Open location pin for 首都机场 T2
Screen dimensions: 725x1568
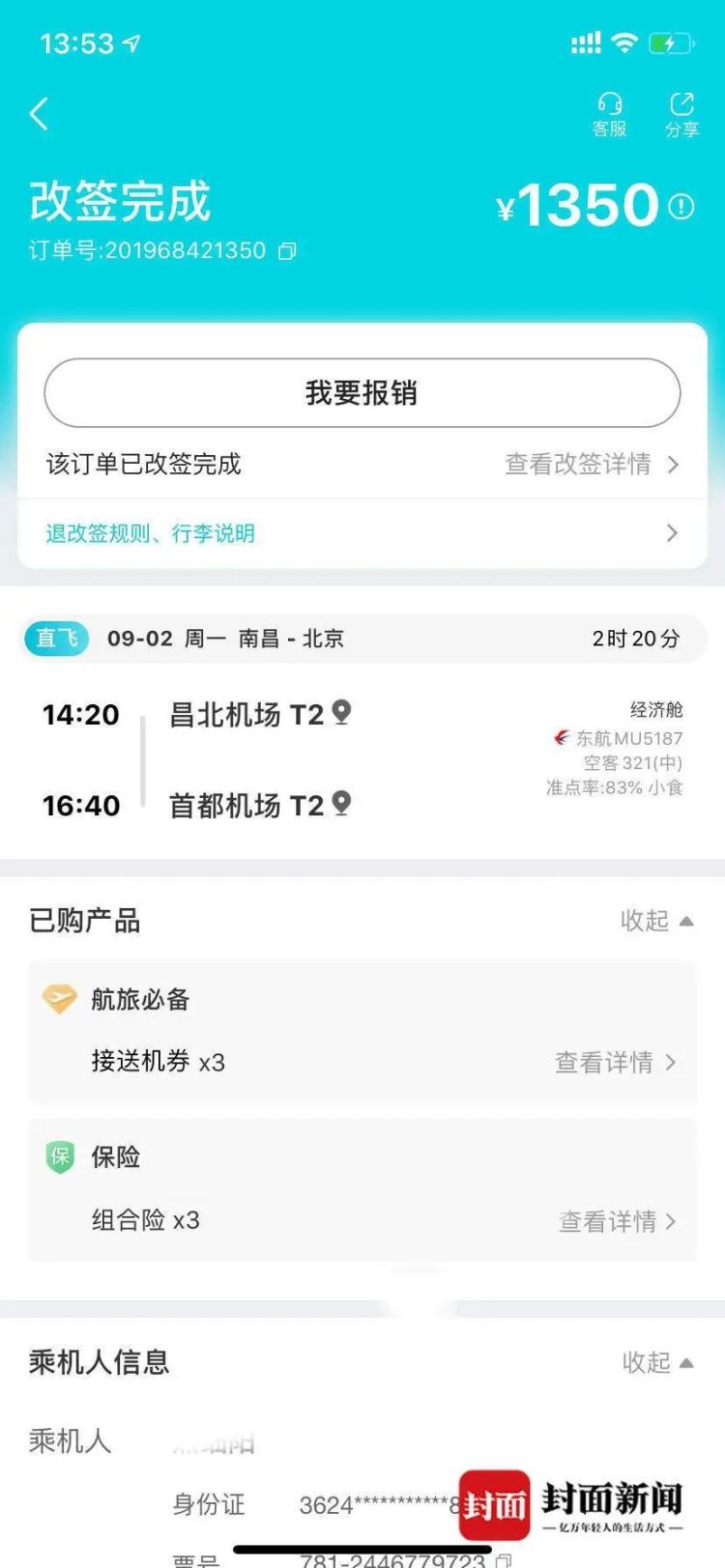(341, 804)
